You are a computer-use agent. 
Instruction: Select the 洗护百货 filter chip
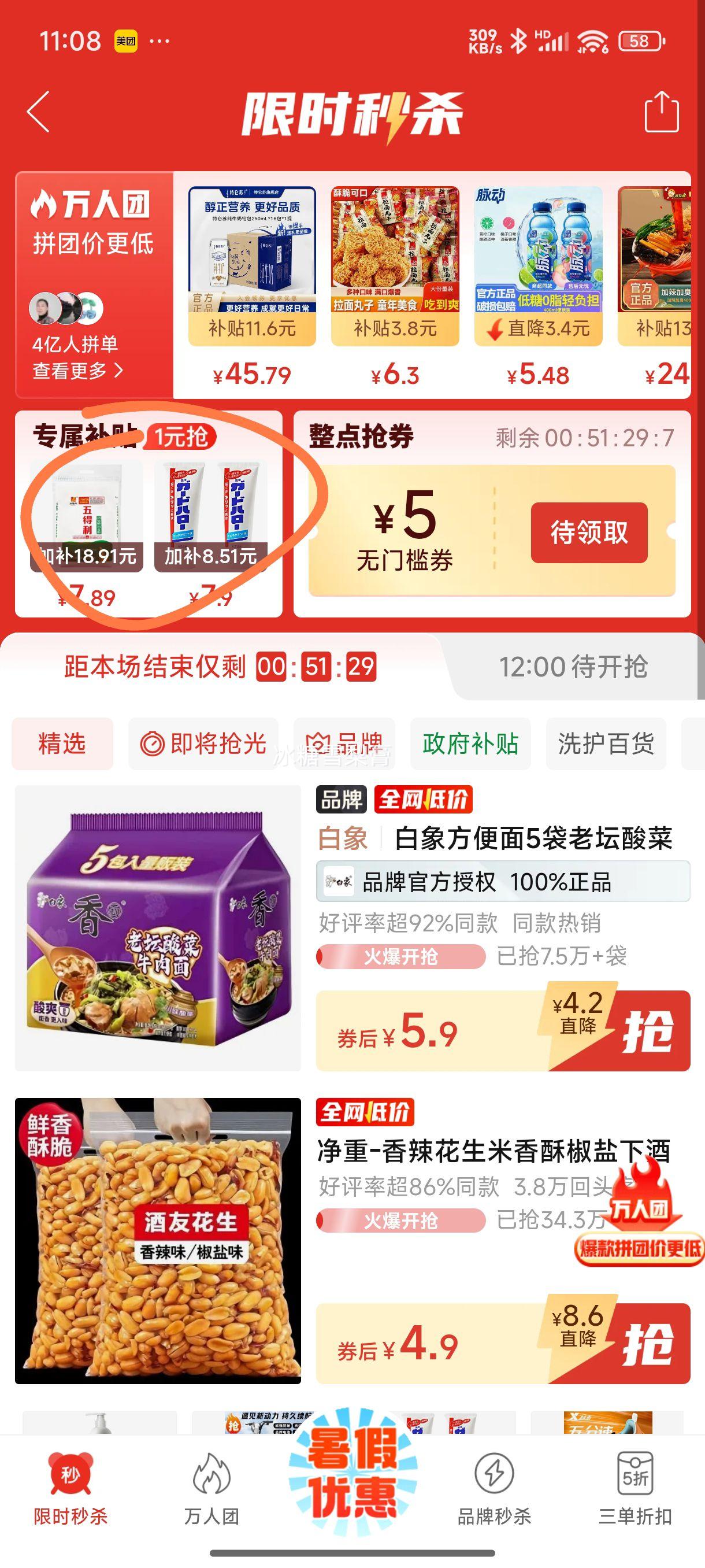(605, 743)
